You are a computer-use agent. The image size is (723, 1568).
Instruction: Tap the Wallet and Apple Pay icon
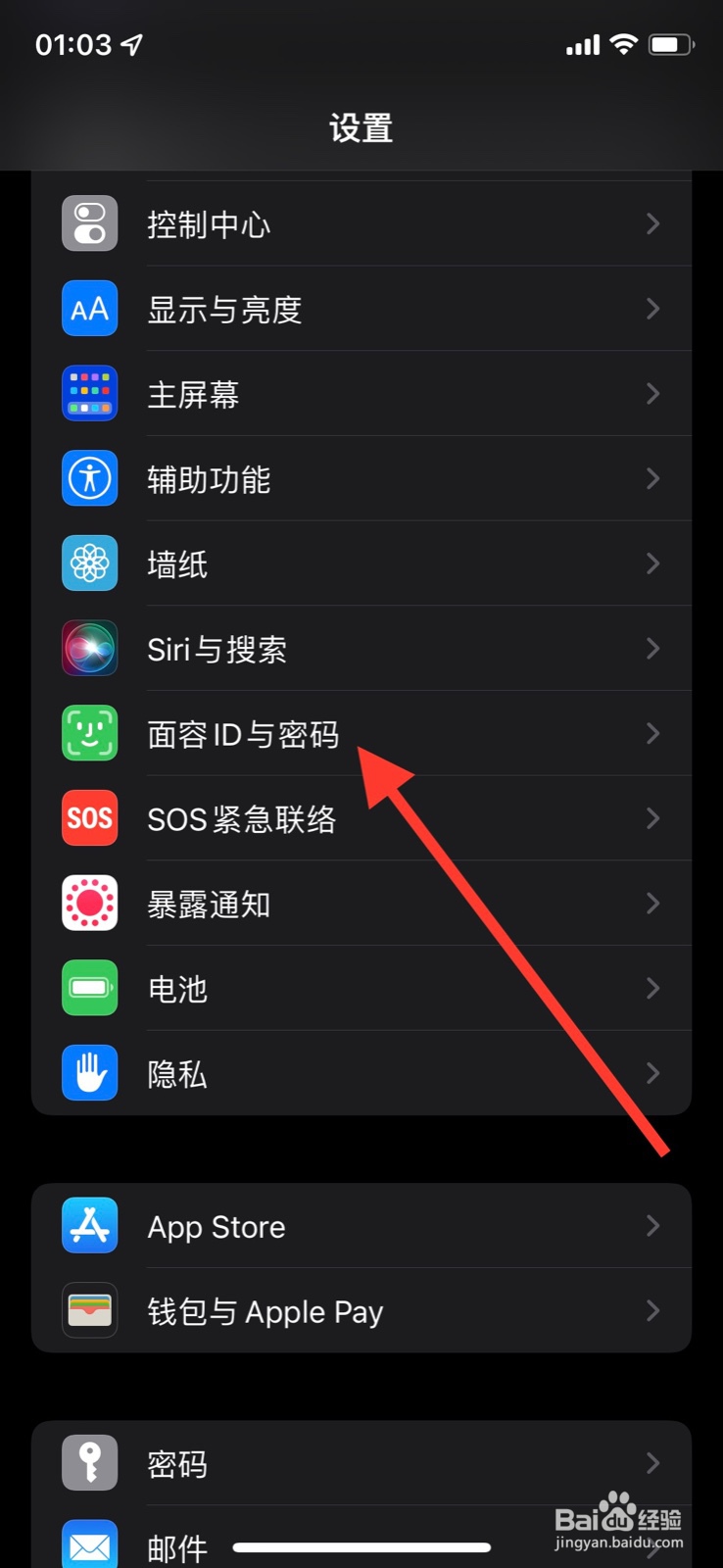tap(89, 1310)
